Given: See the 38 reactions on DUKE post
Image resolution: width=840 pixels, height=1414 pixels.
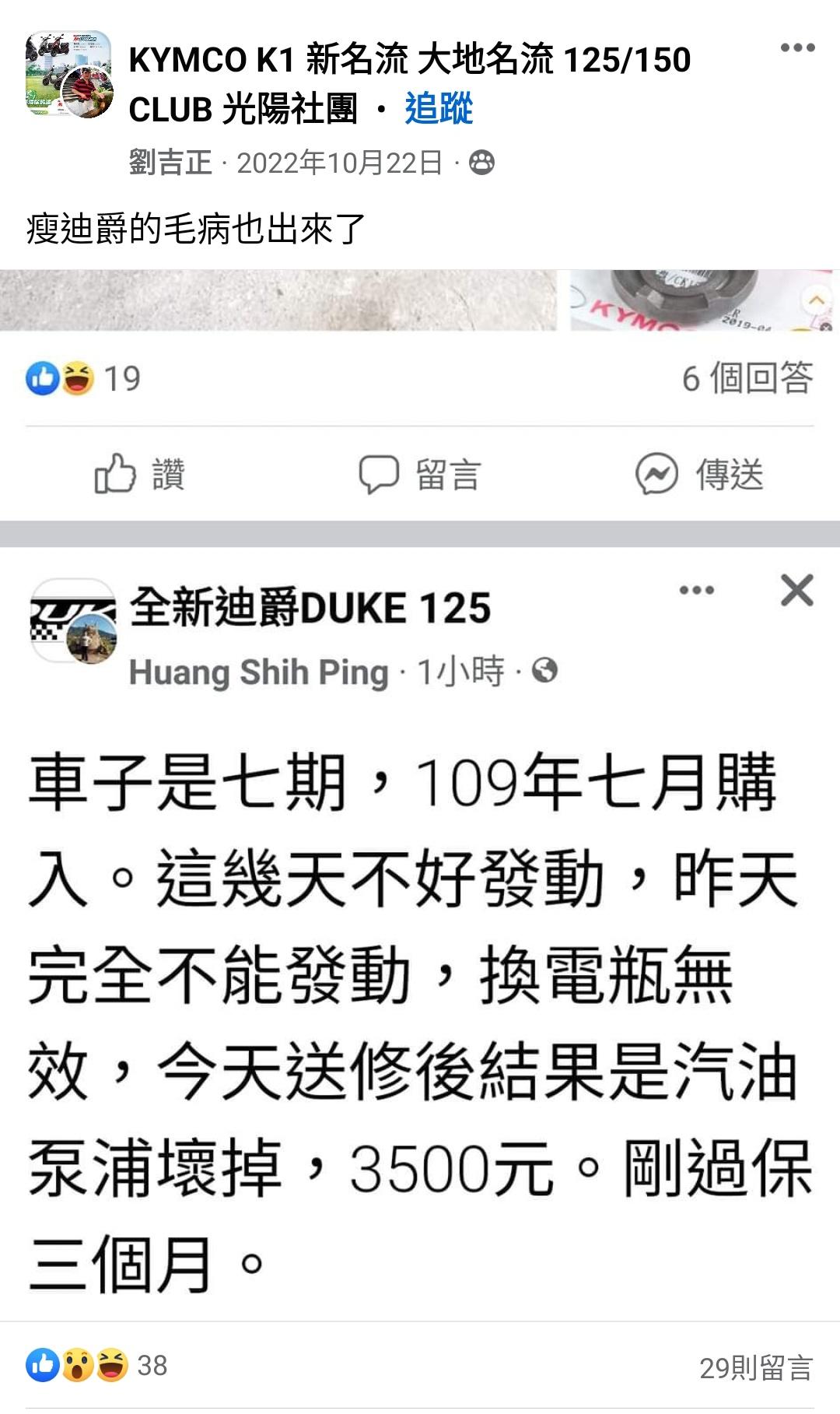Looking at the screenshot, I should pyautogui.click(x=97, y=1366).
